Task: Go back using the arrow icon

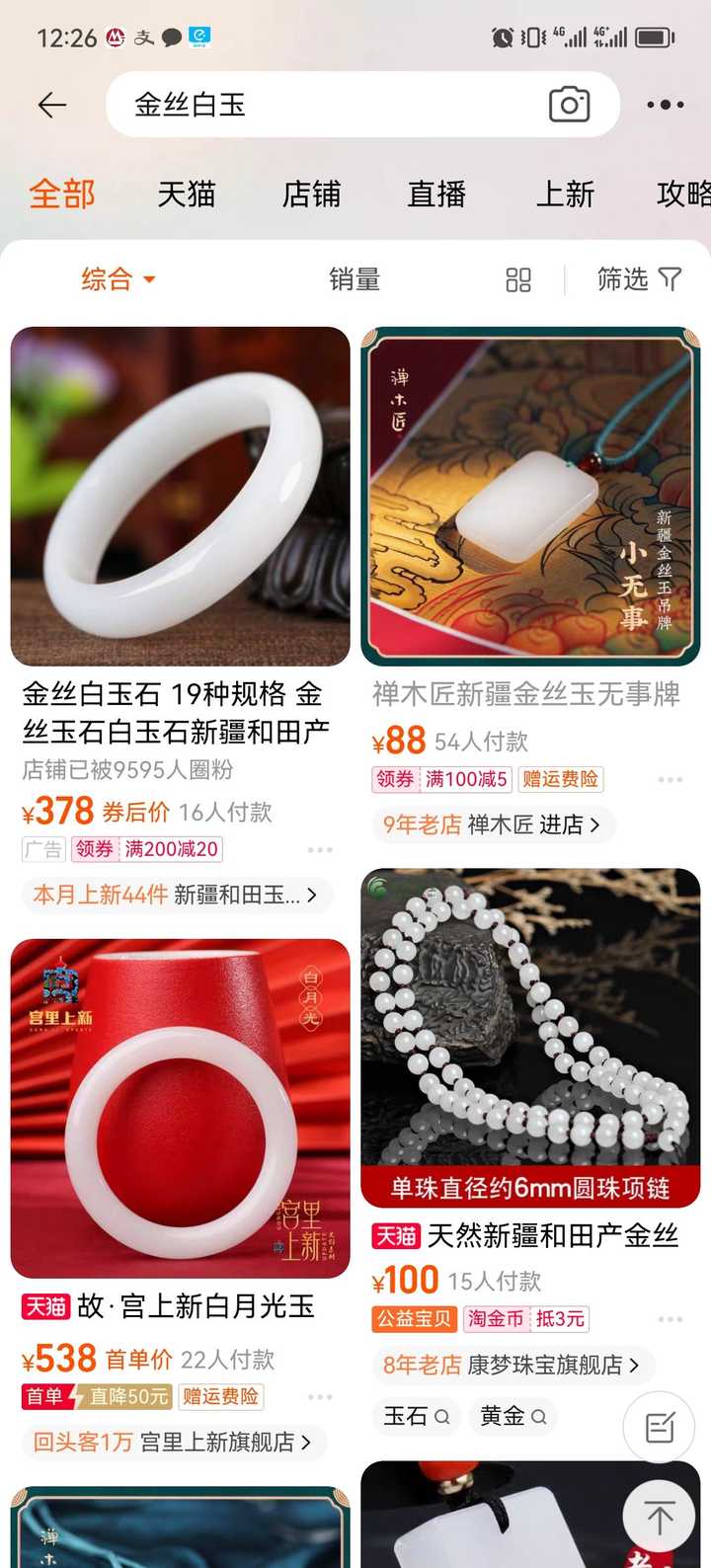Action: pos(51,105)
